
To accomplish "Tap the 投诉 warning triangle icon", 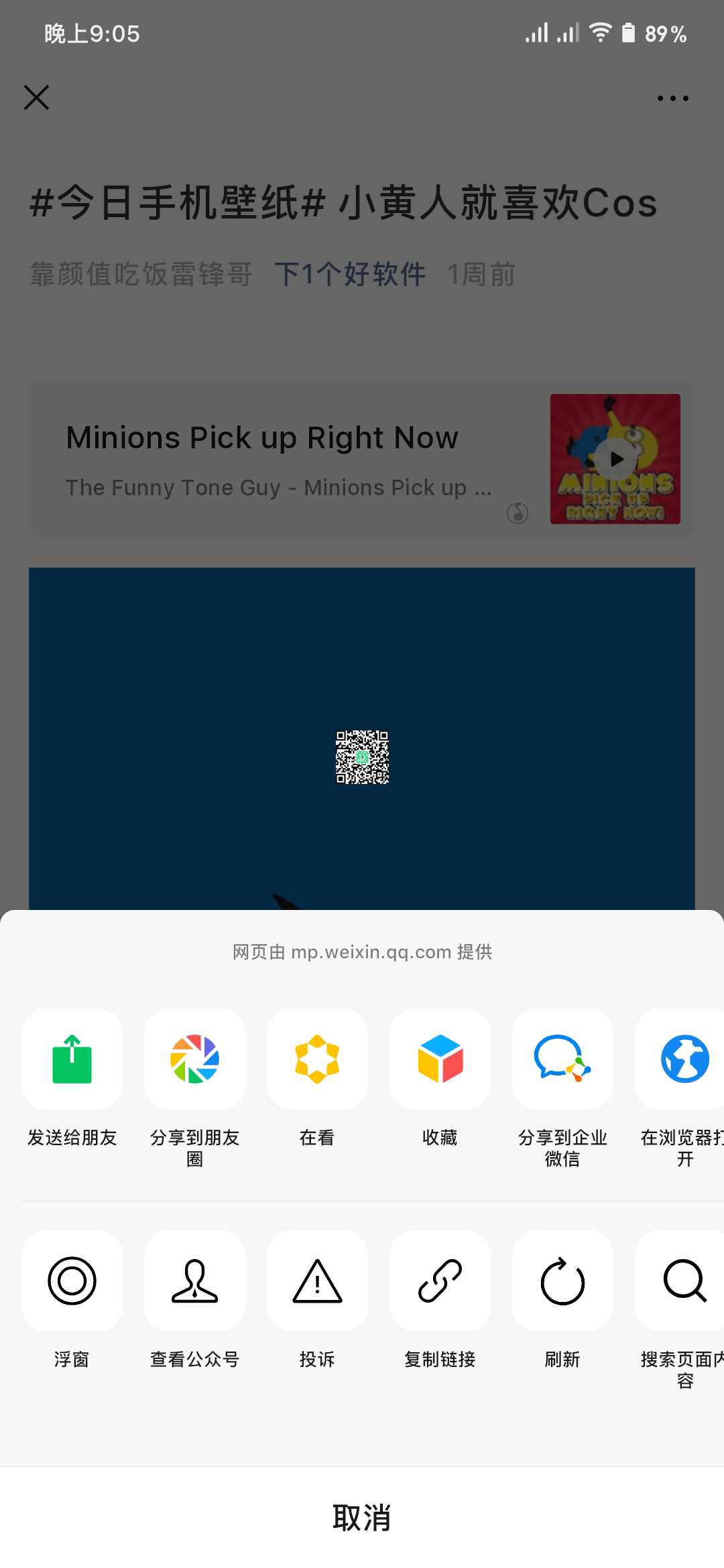I will pos(317,1280).
